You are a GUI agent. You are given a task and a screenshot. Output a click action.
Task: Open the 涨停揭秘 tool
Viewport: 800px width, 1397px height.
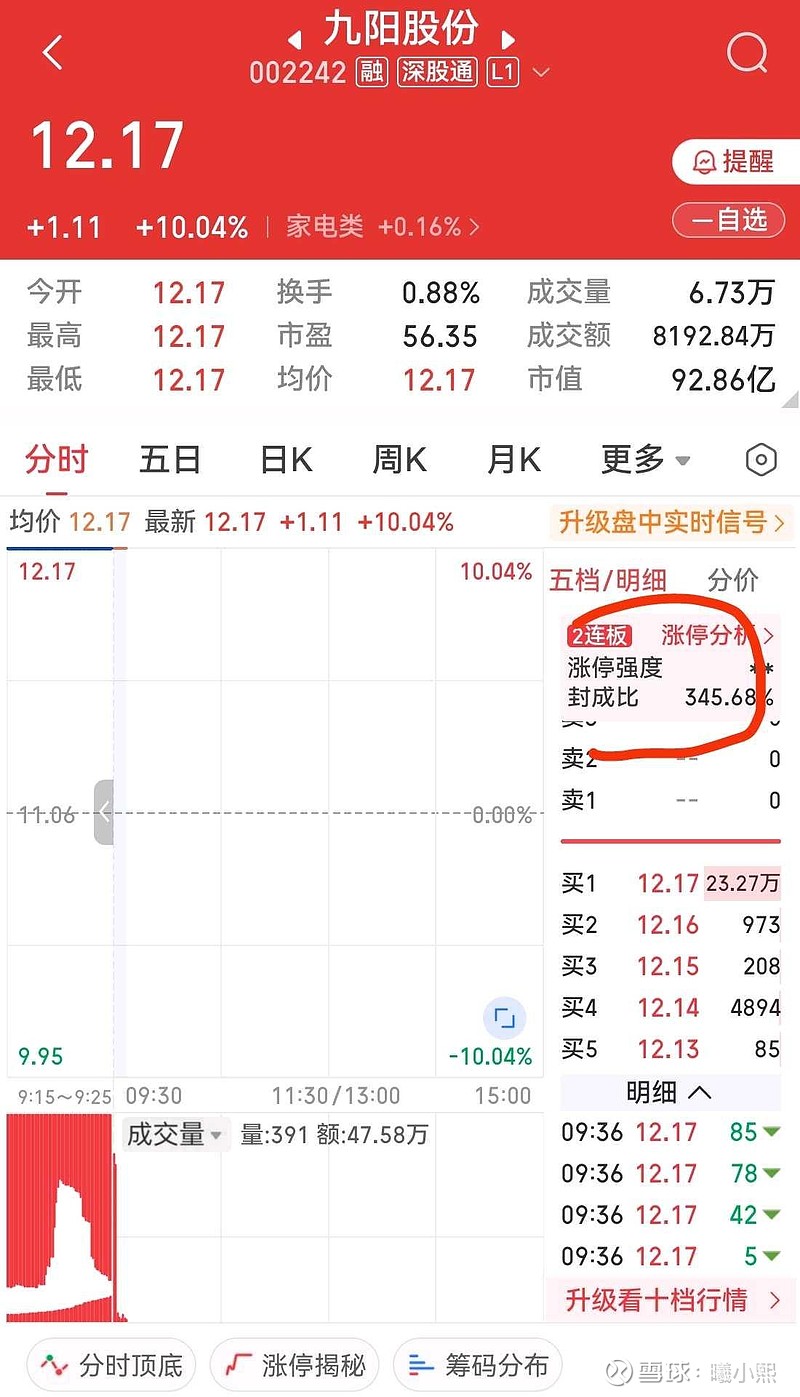[295, 1363]
